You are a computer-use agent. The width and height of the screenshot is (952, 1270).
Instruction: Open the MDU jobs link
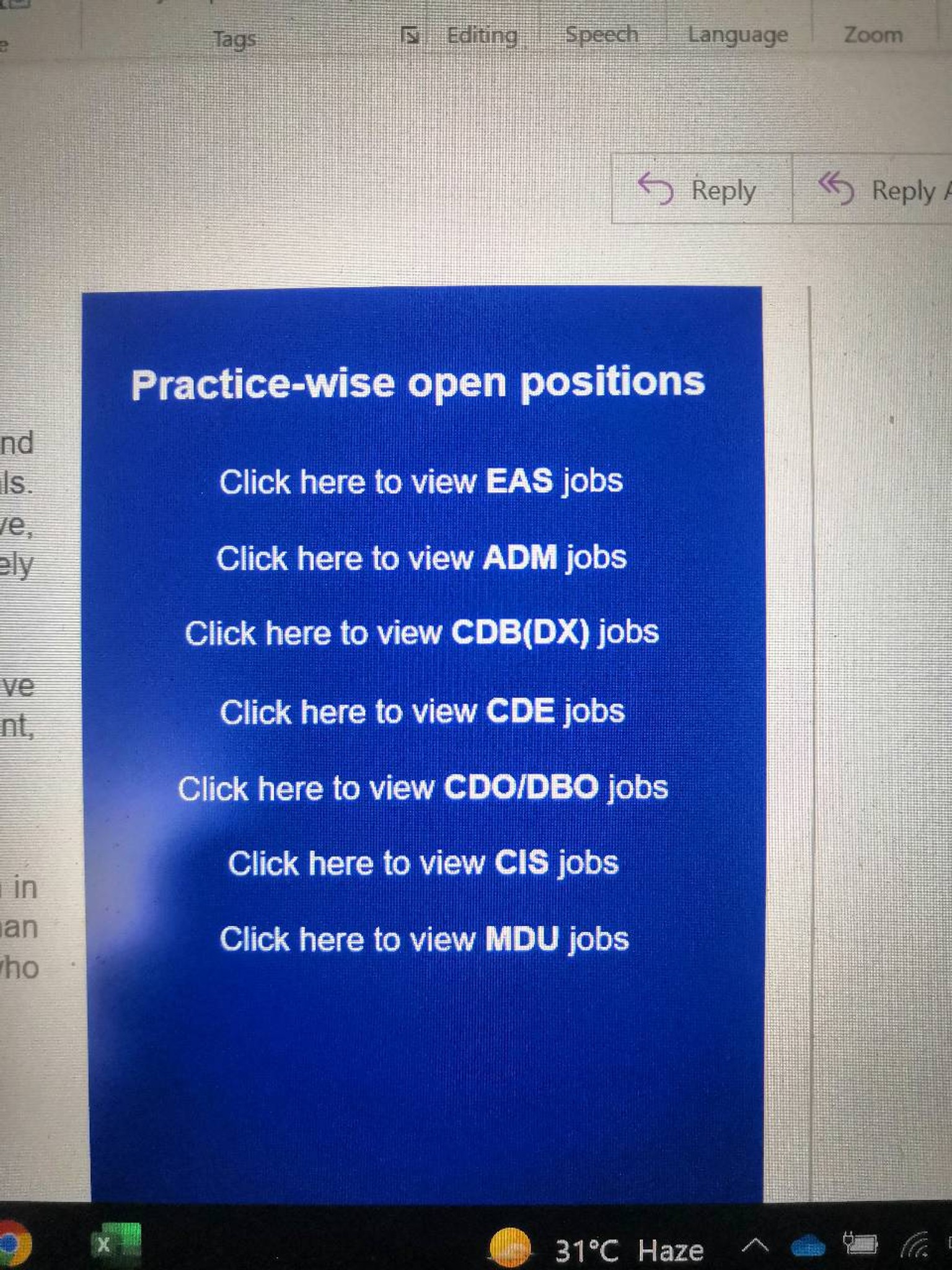pyautogui.click(x=424, y=939)
